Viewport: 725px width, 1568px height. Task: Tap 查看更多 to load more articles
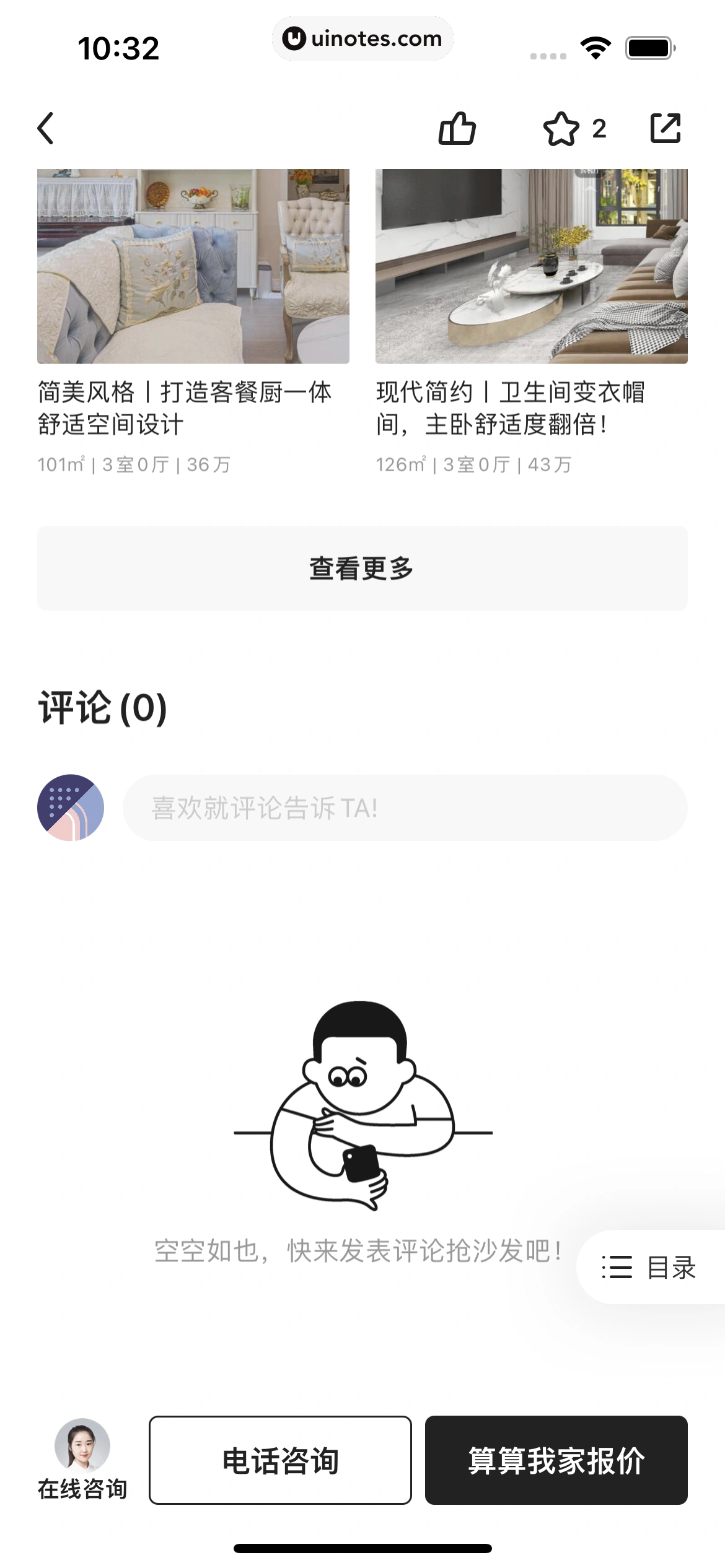[362, 567]
